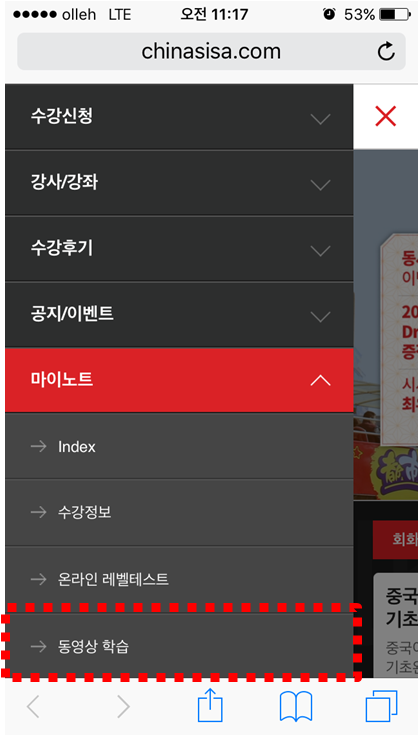Screen dimensions: 419x736
Task: Expand the 공지/이벤트 menu section
Action: coord(179,315)
